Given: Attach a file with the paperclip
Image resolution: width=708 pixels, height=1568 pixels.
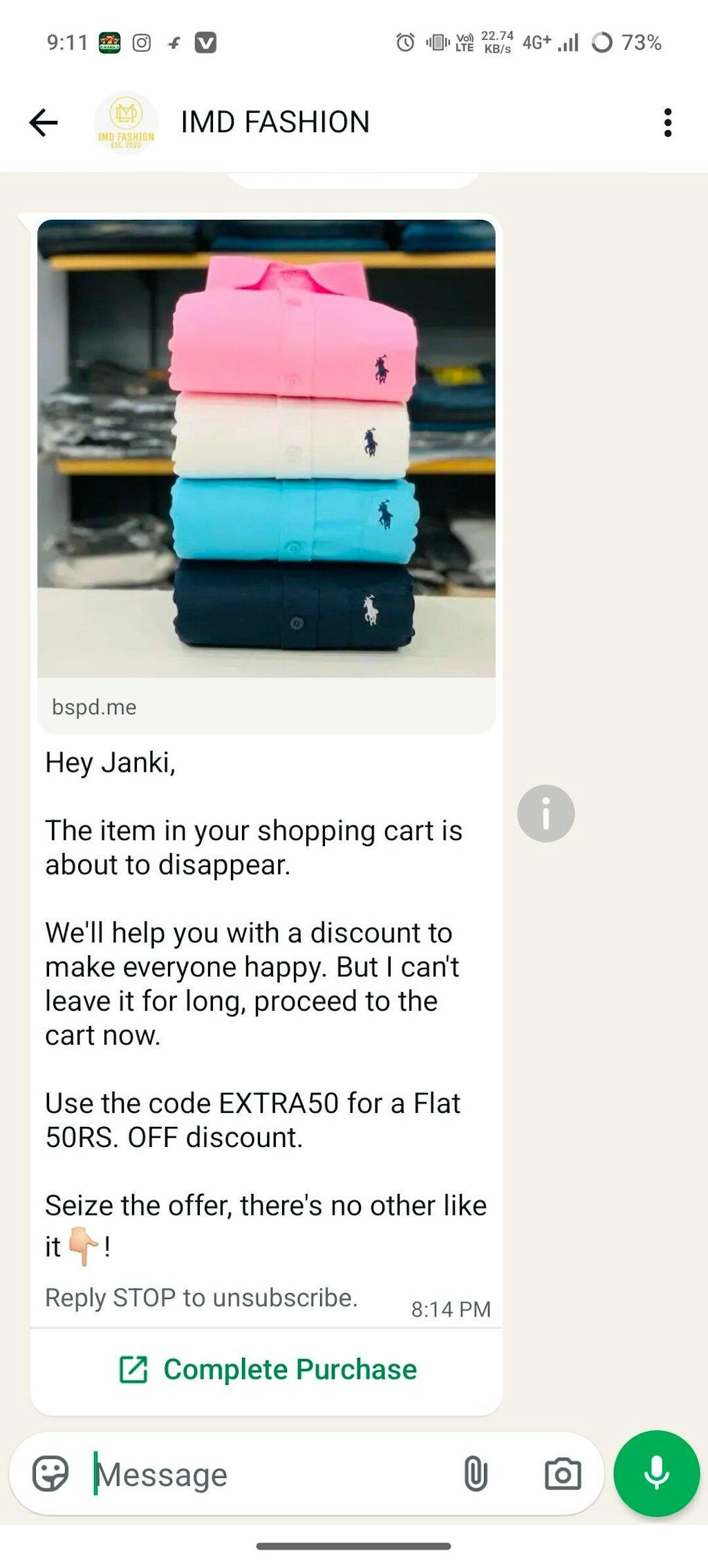Looking at the screenshot, I should pos(475,1473).
